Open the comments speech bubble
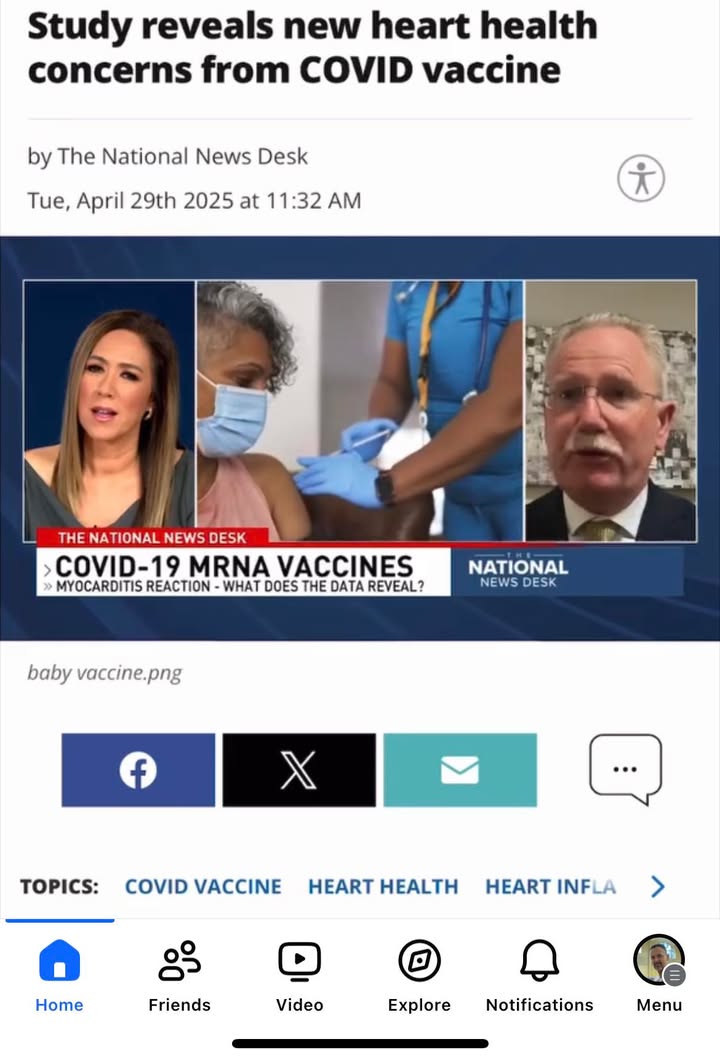 pos(625,769)
